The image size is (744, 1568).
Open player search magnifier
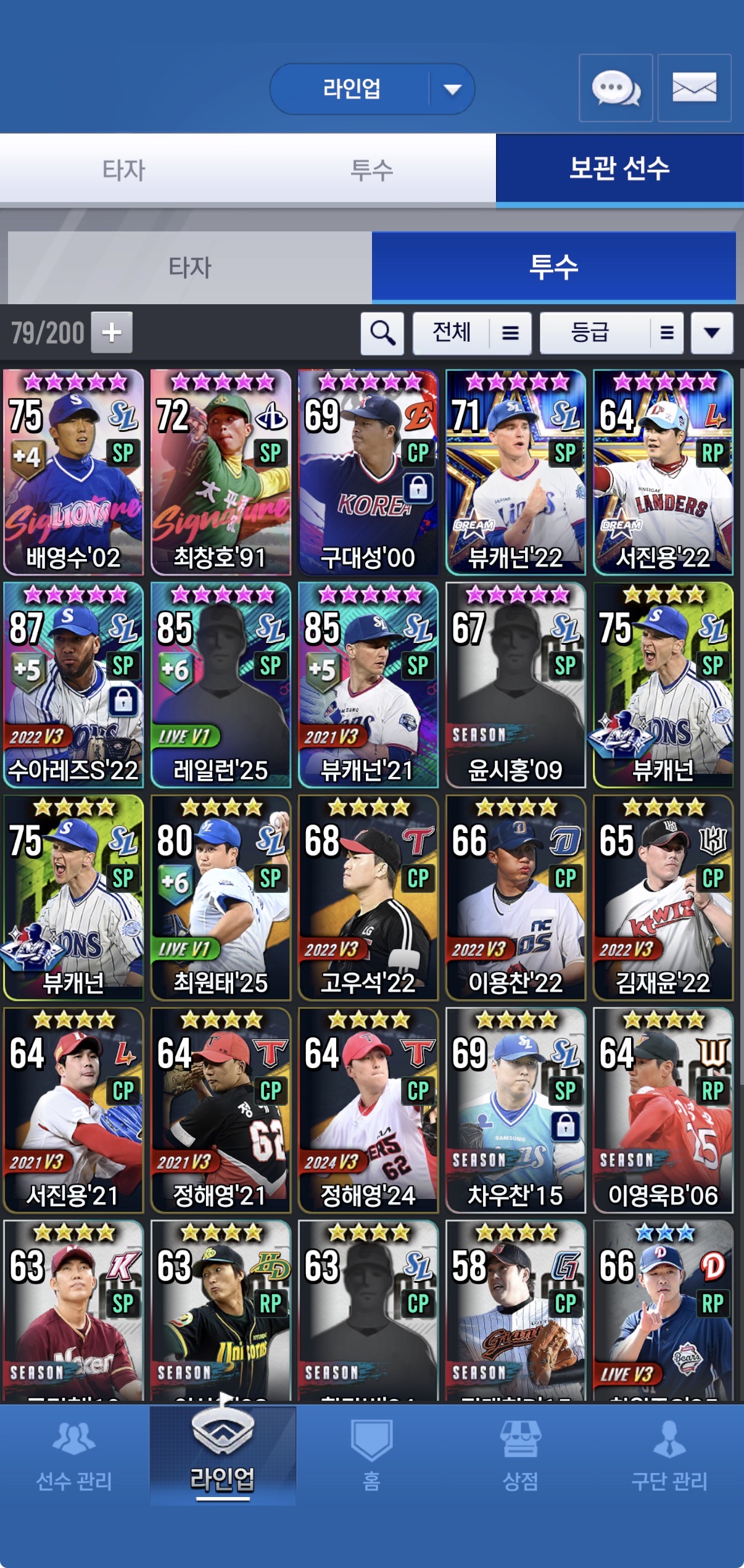pyautogui.click(x=382, y=333)
